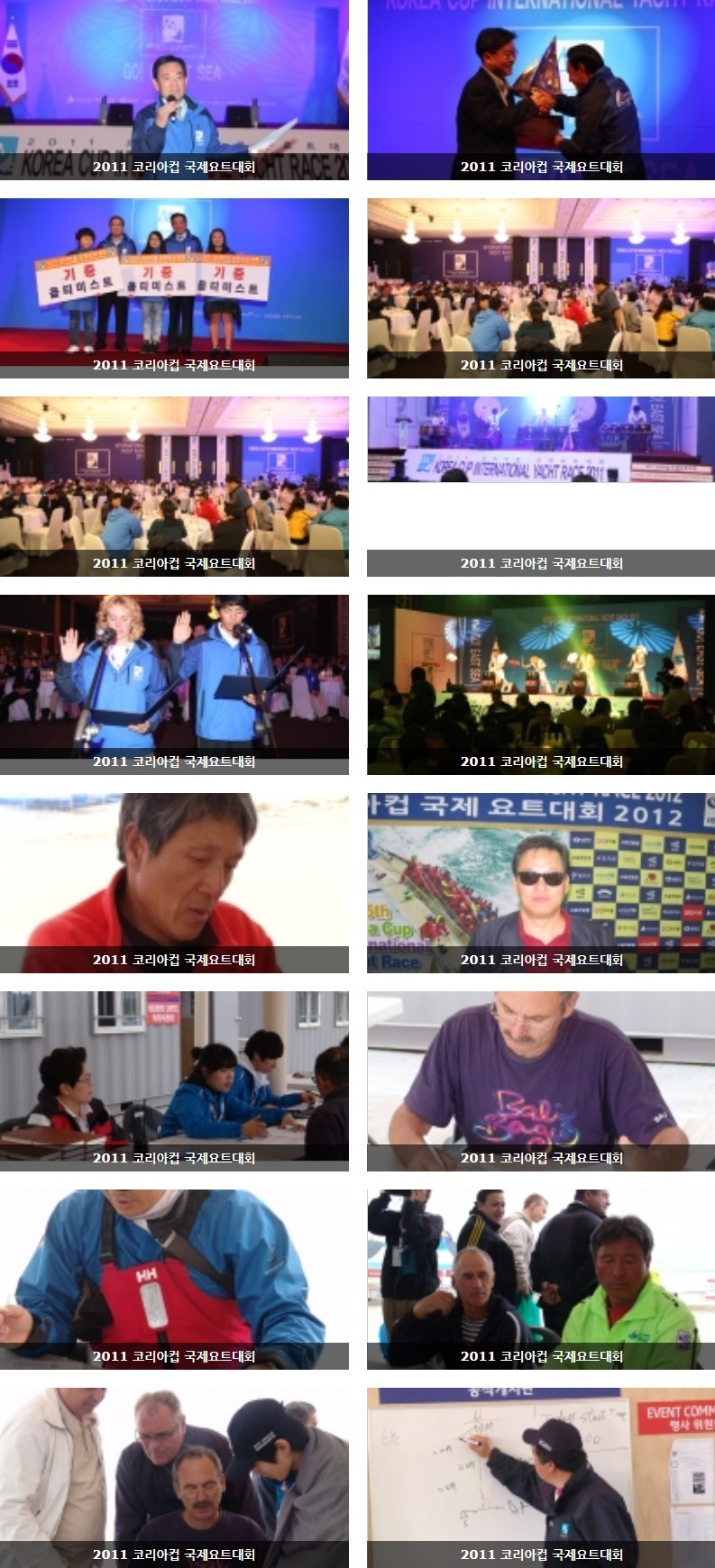Open photo of registration desk with blue jackets
The height and width of the screenshot is (1568, 715).
tap(174, 1072)
